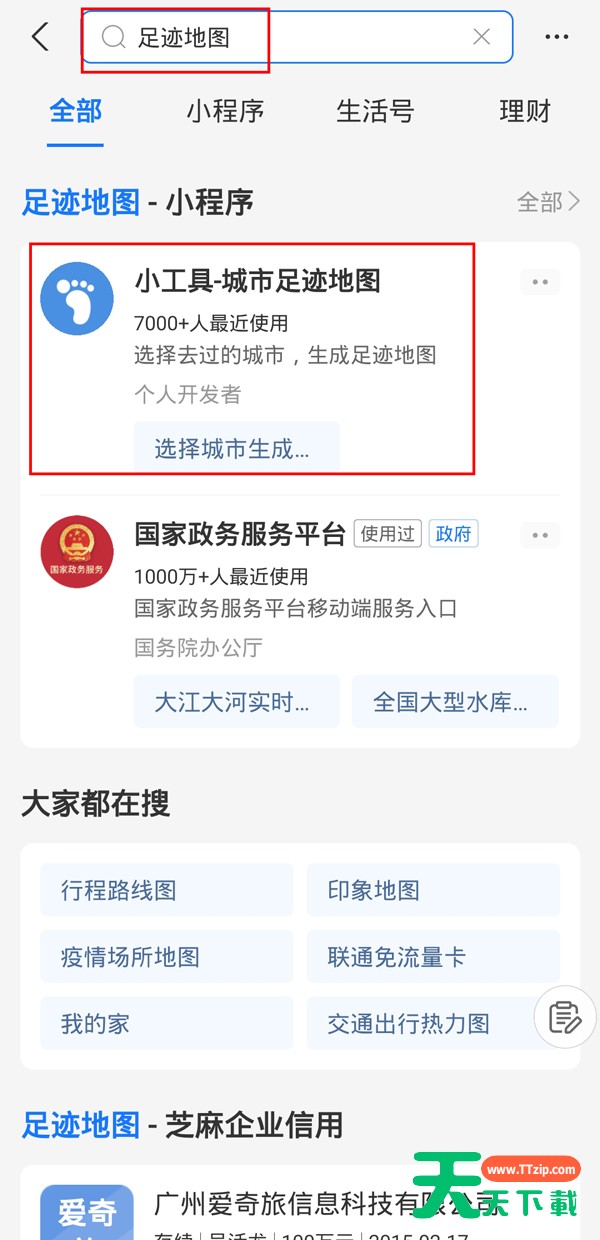Search the suggestion 印象地图

click(x=433, y=890)
